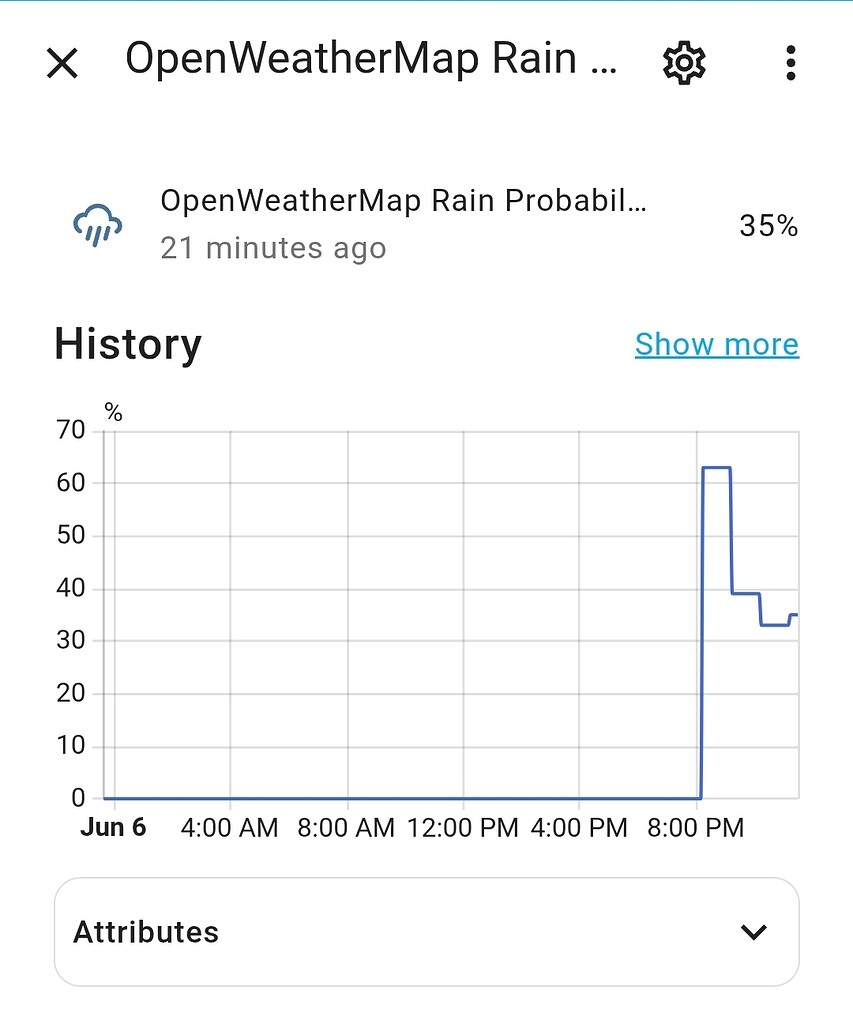Viewport: 853px width, 1024px height.
Task: Click the vertical ellipsis menu icon
Action: click(790, 62)
